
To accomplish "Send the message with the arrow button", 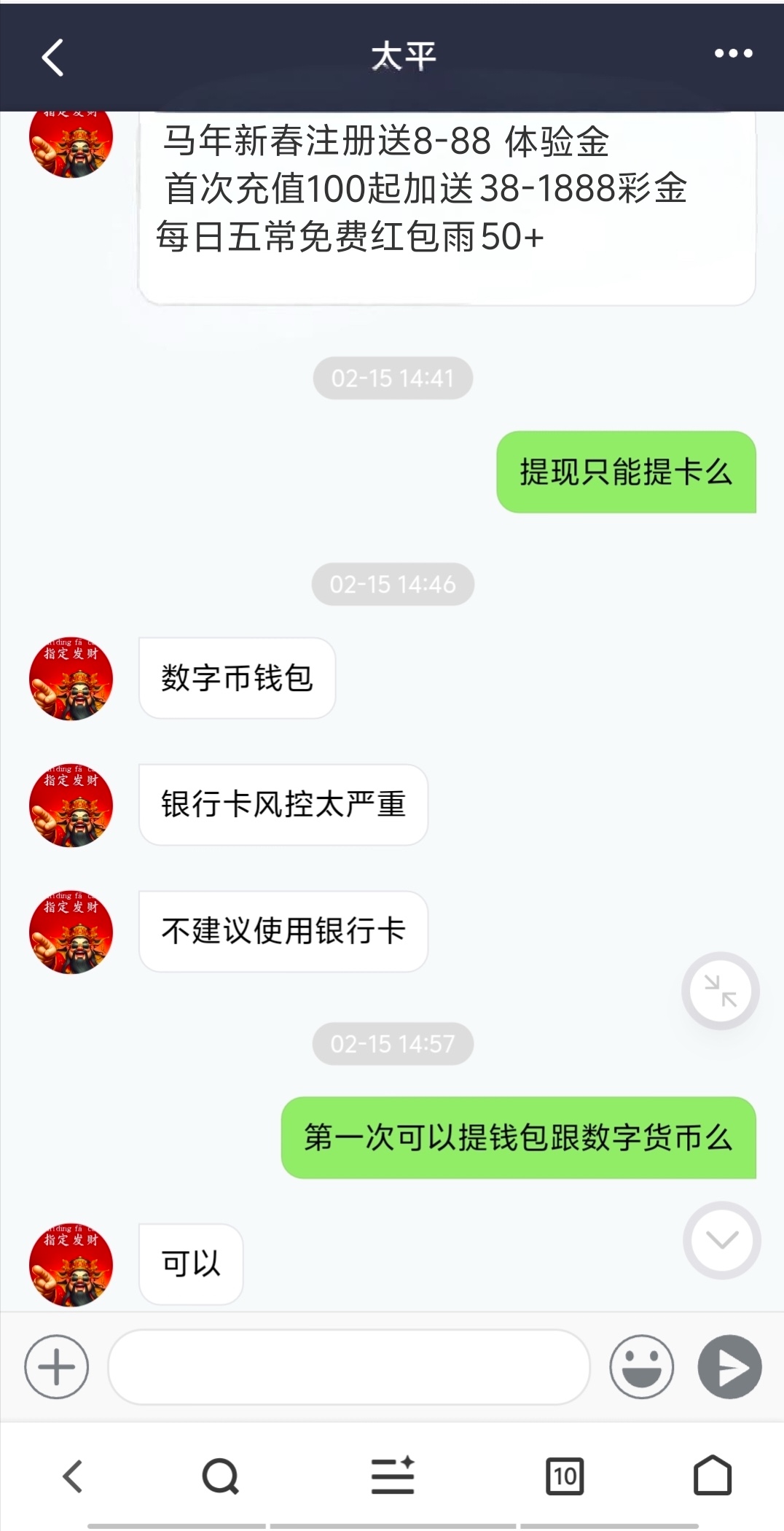I will [729, 1366].
